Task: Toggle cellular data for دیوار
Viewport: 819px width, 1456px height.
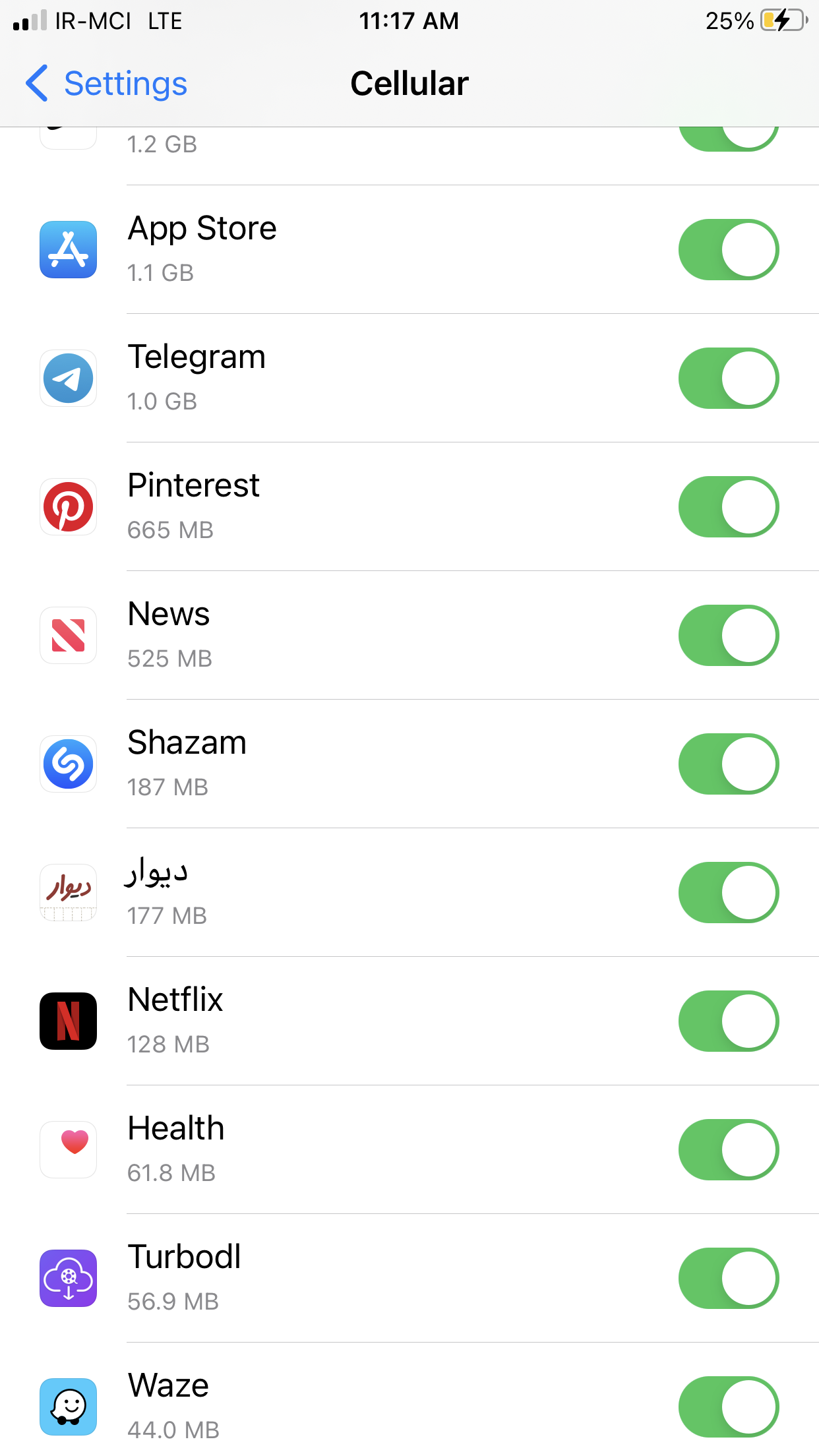Action: tap(728, 893)
